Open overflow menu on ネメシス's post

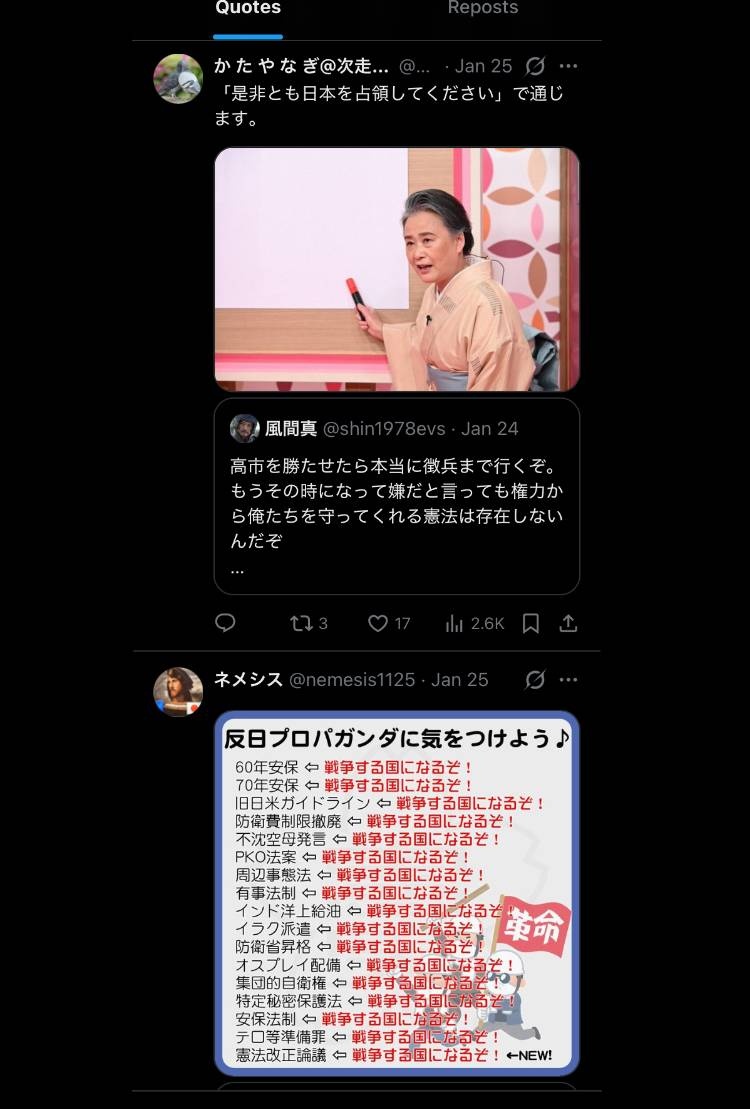pyautogui.click(x=568, y=680)
